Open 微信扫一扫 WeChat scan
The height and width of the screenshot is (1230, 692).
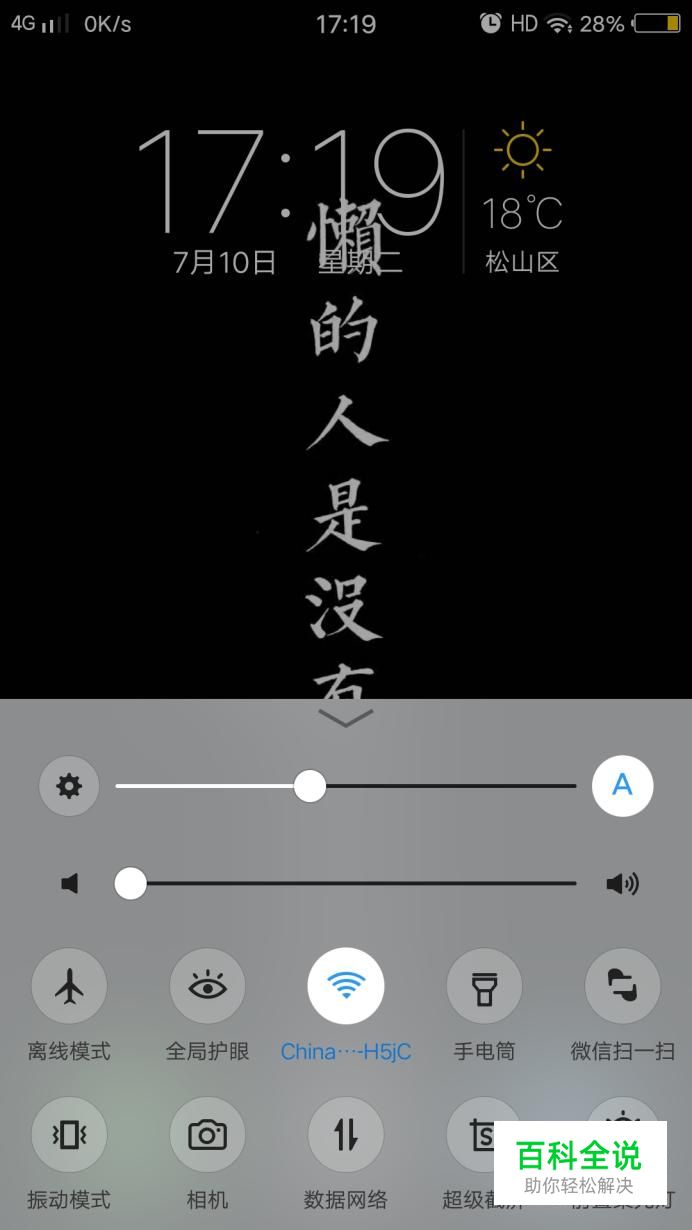click(x=622, y=987)
